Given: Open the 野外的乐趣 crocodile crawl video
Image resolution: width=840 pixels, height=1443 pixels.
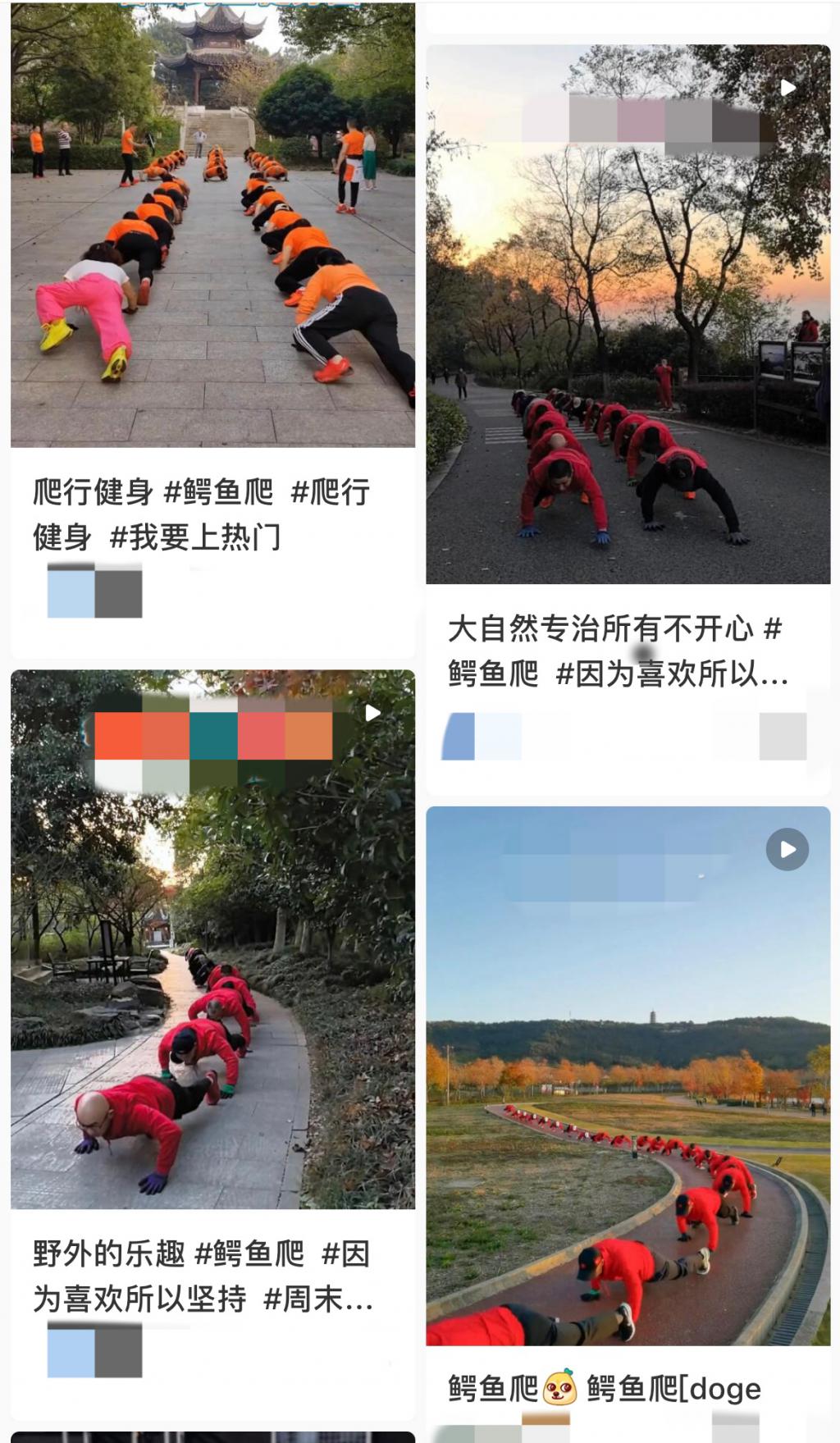Looking at the screenshot, I should point(212,939).
